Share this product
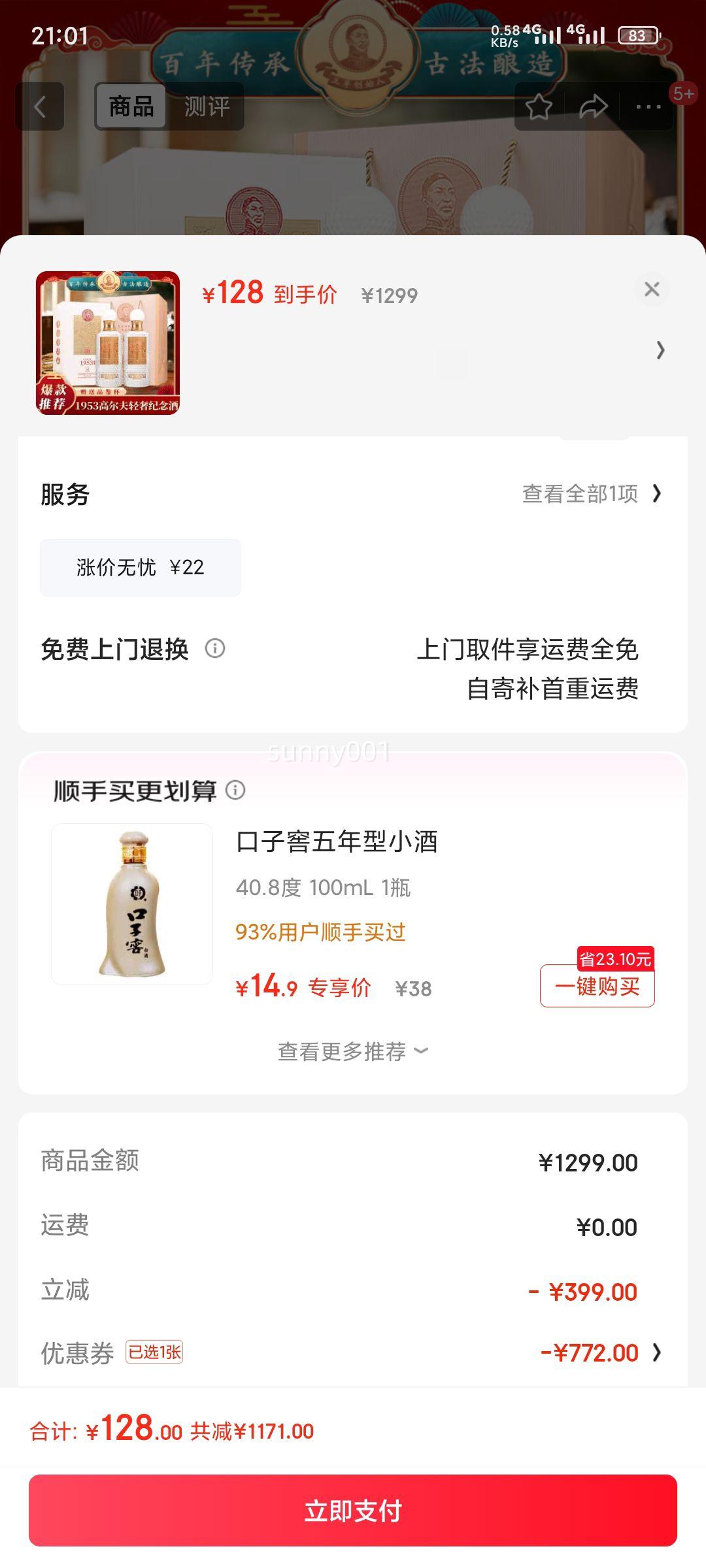Screen dimensions: 706x1568 594,106
